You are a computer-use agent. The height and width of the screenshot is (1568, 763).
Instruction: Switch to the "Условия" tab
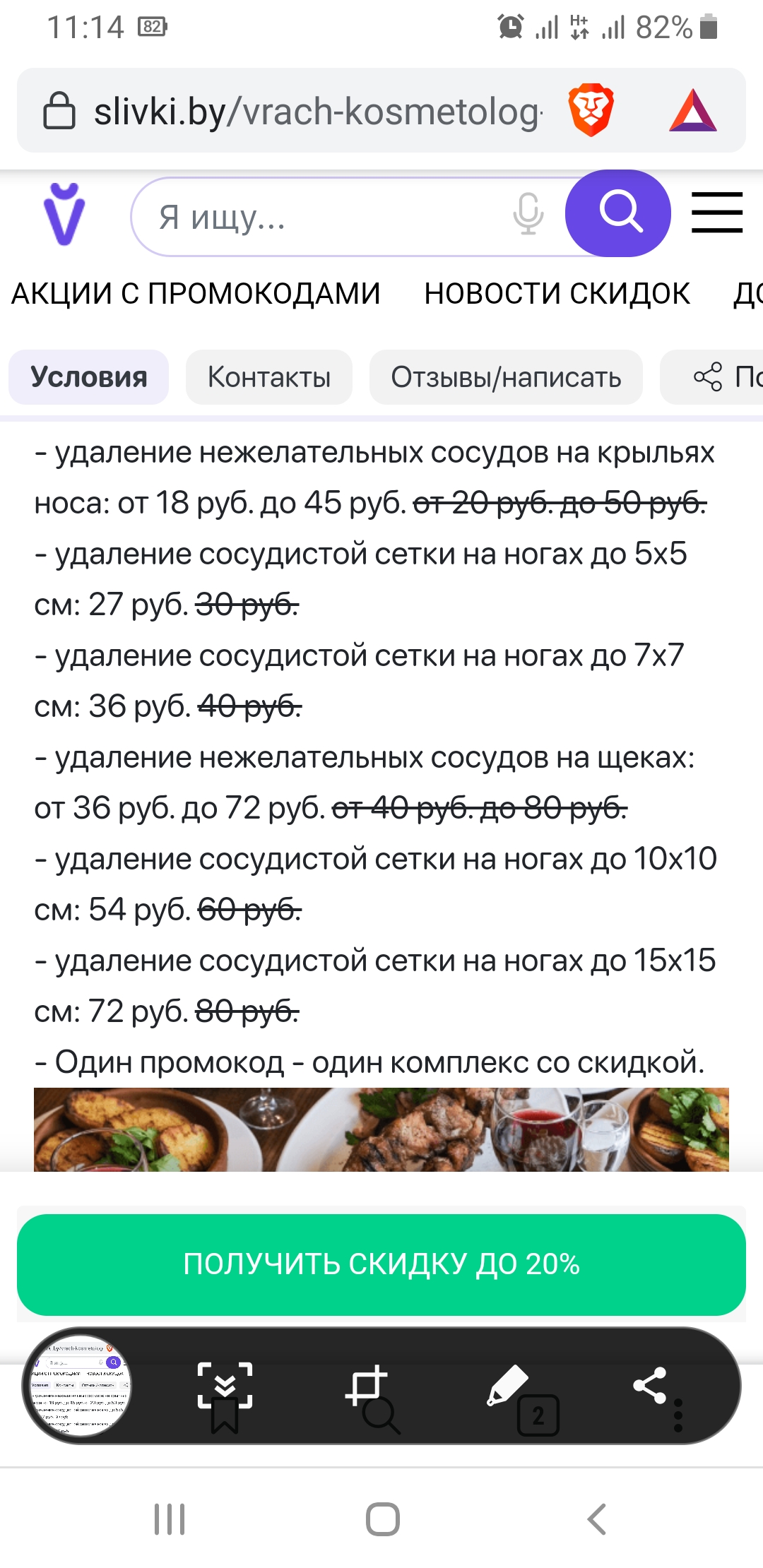click(89, 377)
